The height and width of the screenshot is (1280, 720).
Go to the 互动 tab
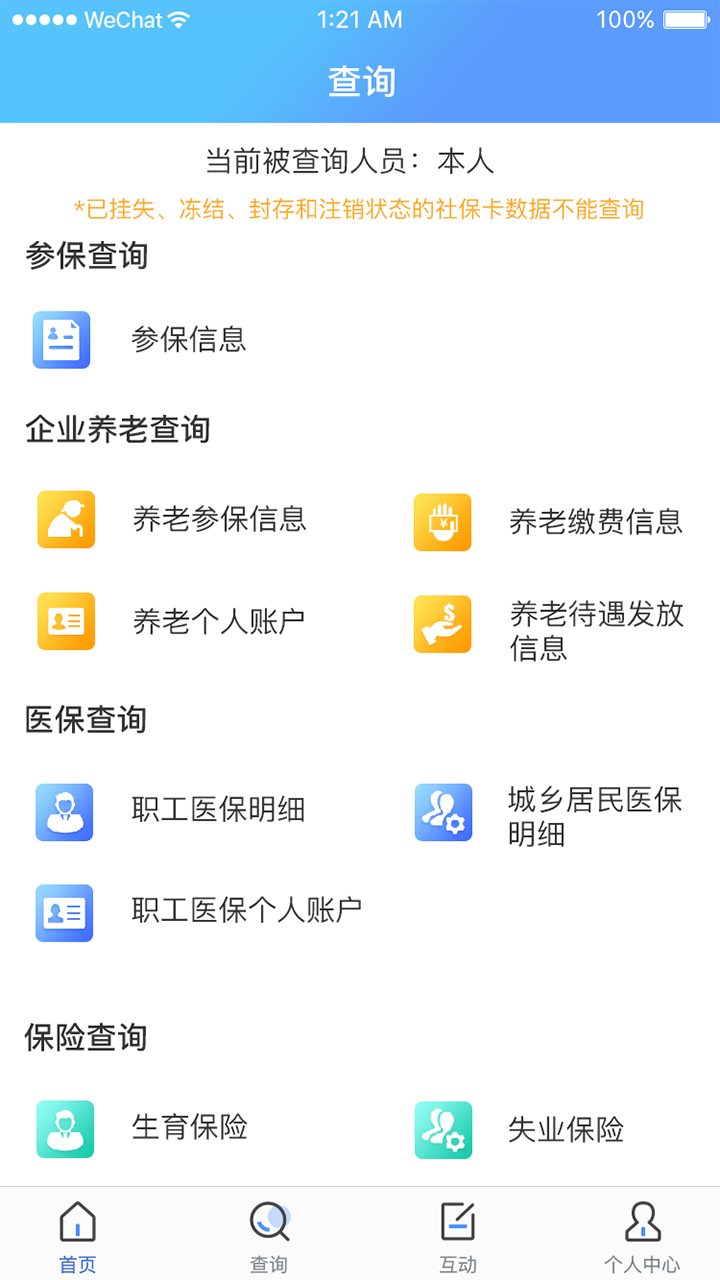click(x=458, y=1236)
